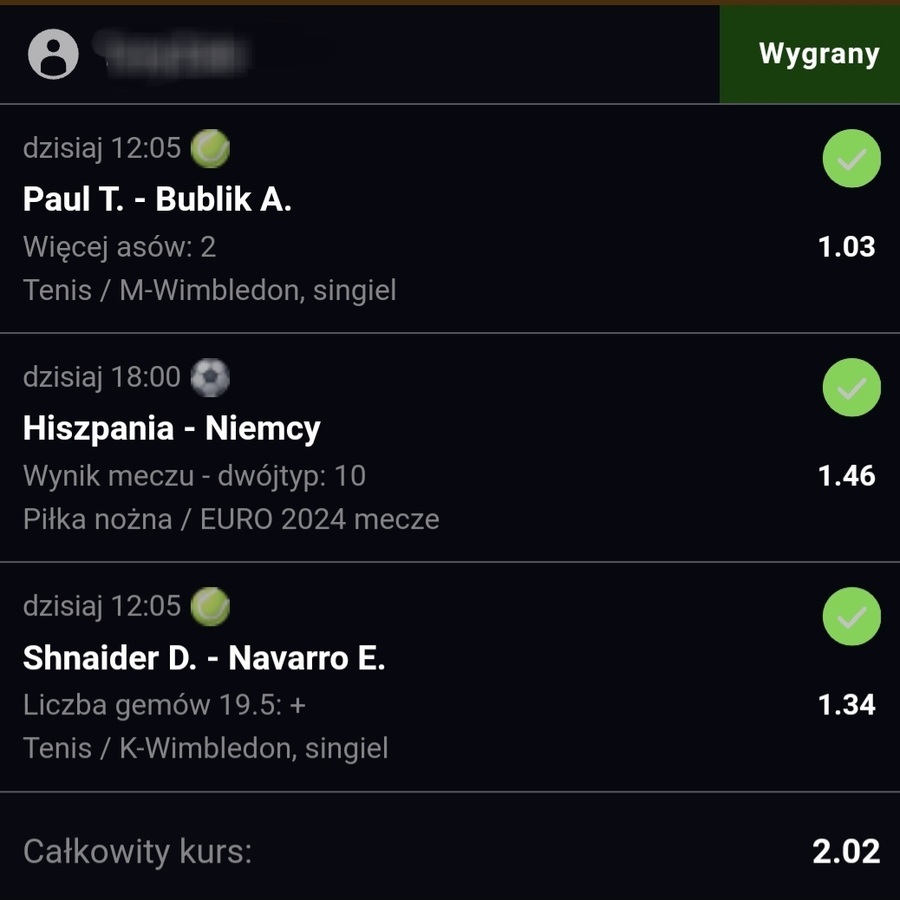
Task: Open the user profile avatar
Action: 53,53
